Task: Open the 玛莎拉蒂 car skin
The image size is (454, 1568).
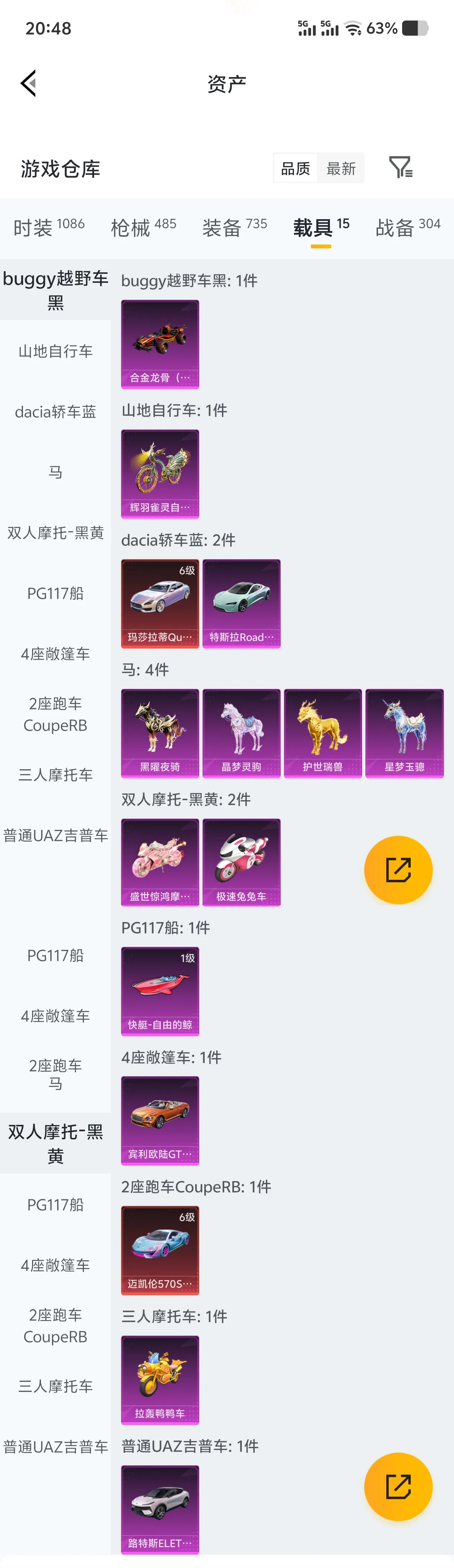Action: tap(160, 603)
